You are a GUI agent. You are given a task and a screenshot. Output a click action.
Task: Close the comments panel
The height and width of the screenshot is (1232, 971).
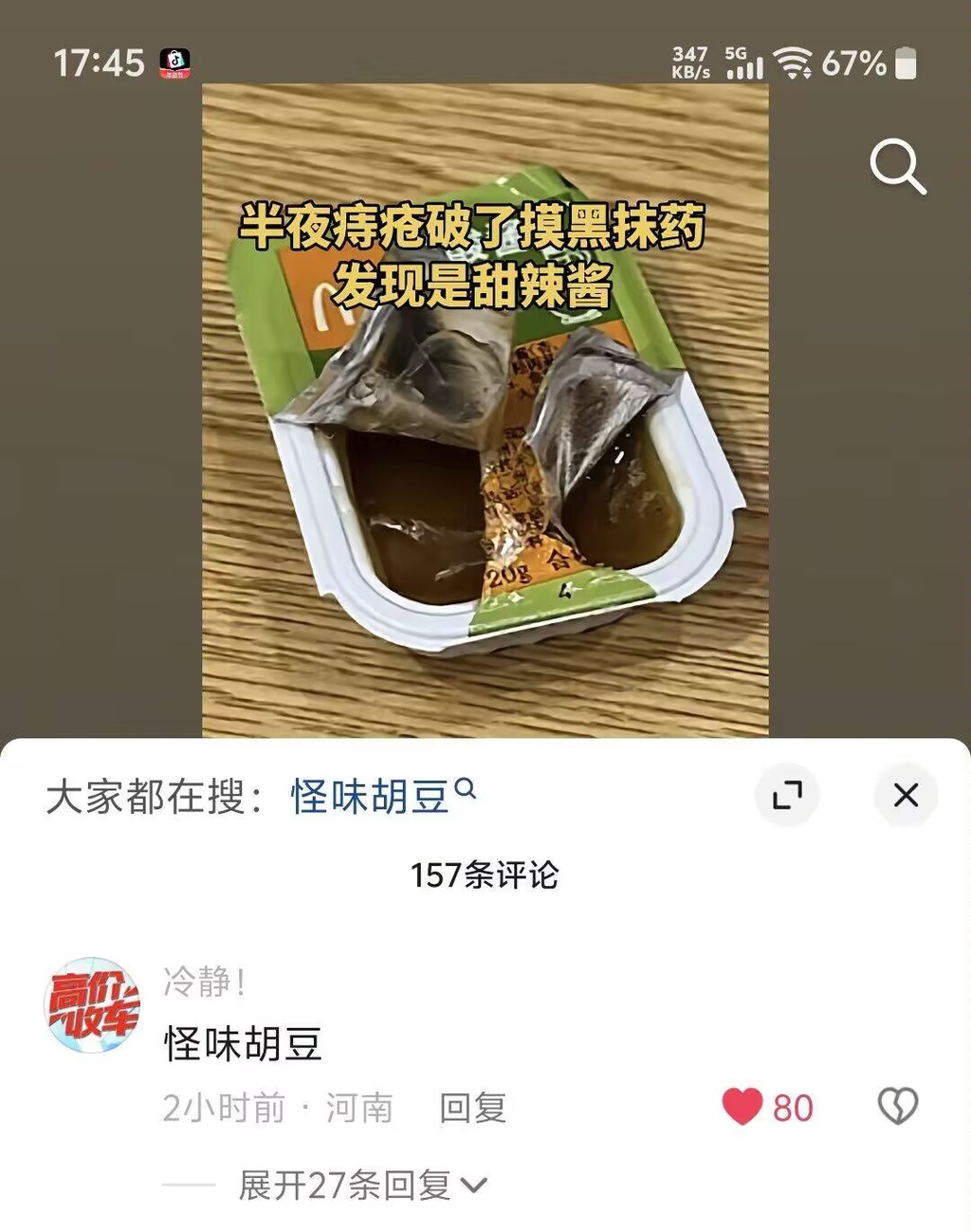[906, 795]
